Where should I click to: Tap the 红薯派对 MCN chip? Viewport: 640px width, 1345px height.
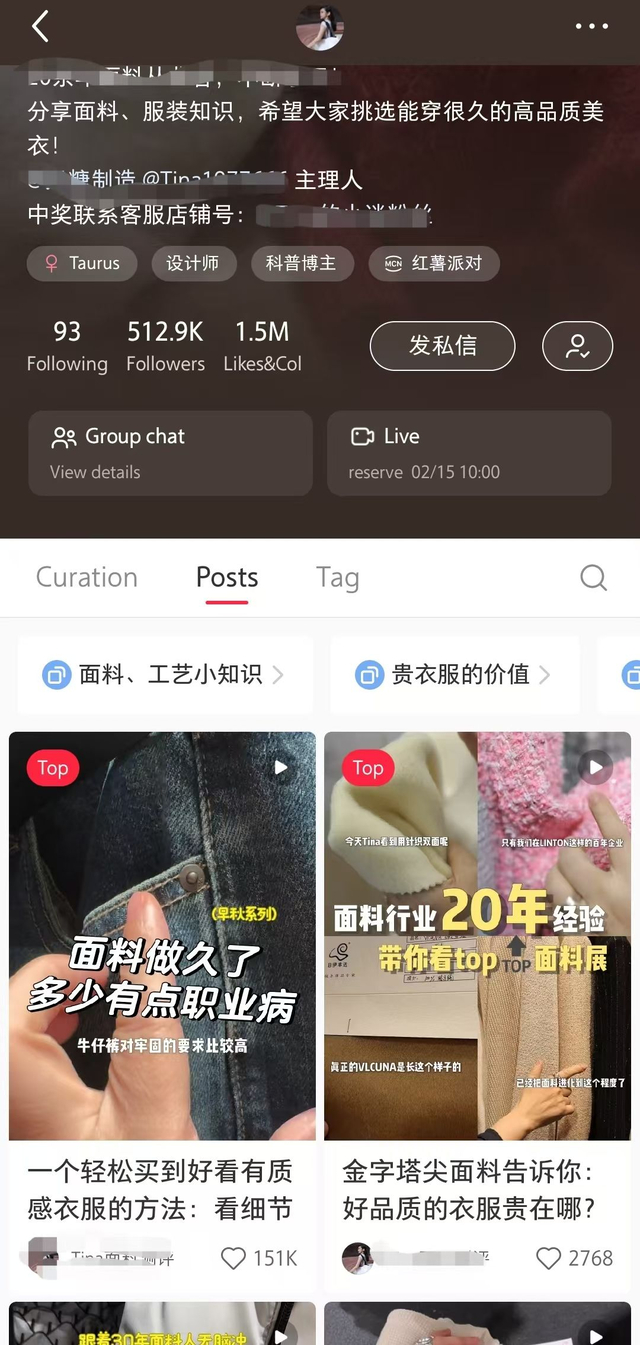[x=433, y=263]
